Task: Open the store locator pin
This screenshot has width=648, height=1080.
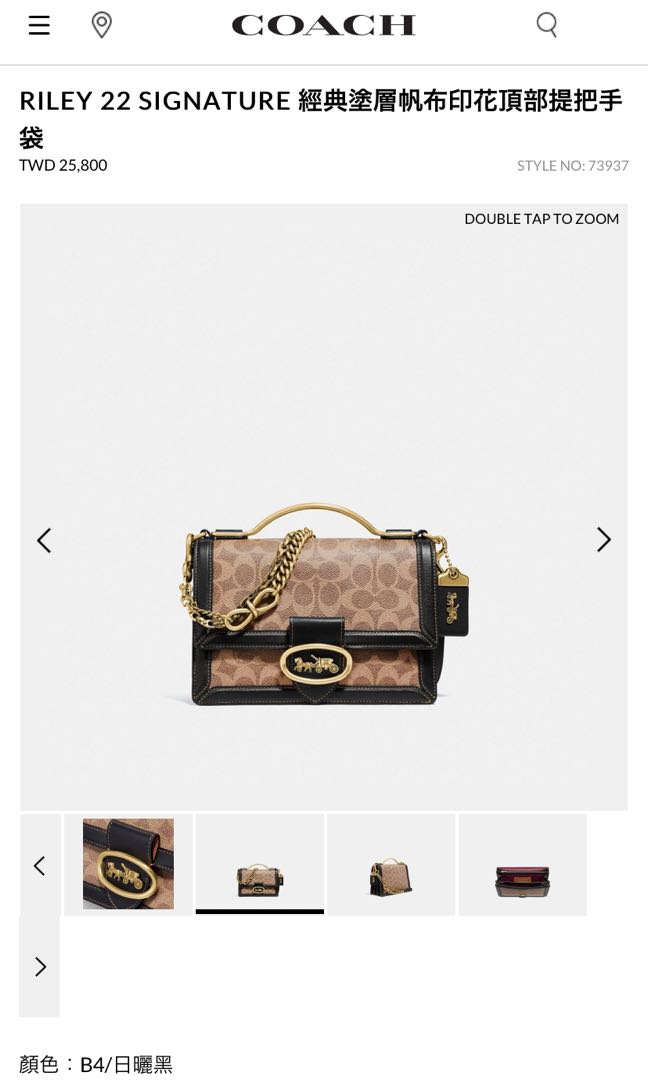Action: pyautogui.click(x=101, y=25)
